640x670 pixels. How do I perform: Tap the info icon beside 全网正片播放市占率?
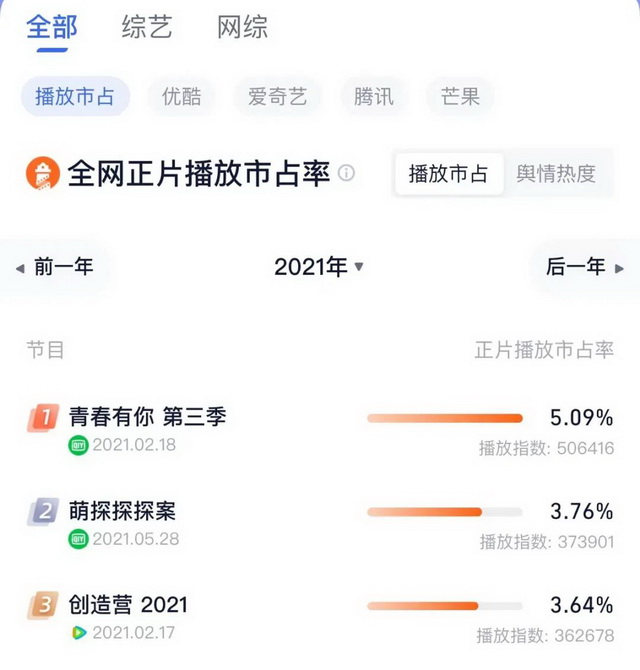pyautogui.click(x=347, y=173)
